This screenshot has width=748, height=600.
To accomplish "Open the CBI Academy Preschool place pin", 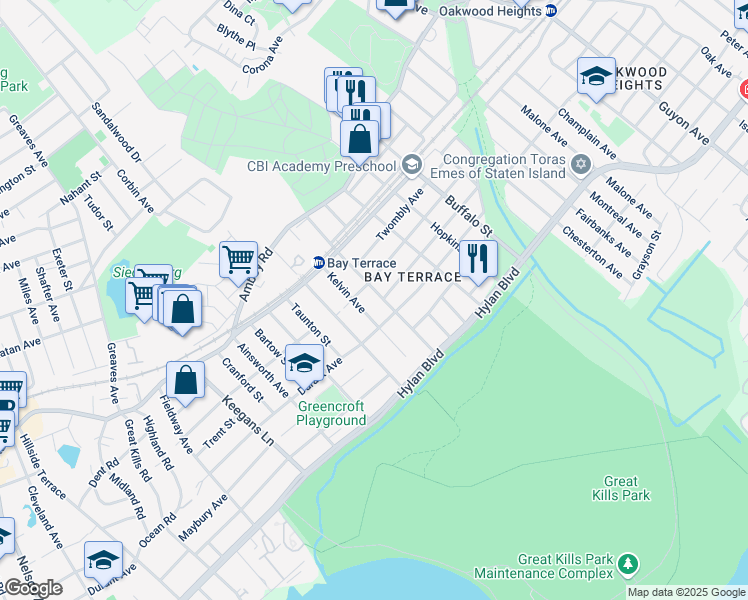I will point(412,165).
